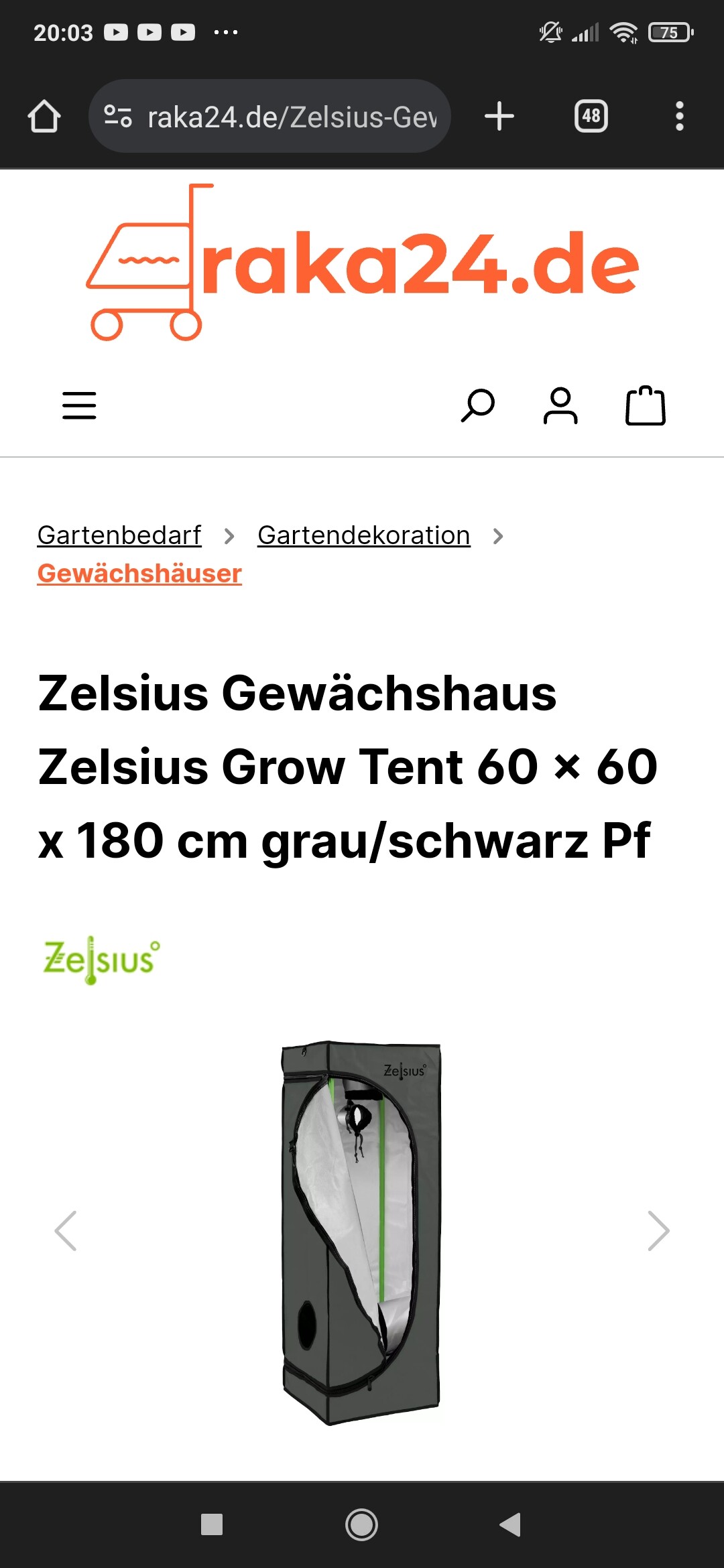Go back with the system back button
The width and height of the screenshot is (724, 1568).
[510, 1524]
